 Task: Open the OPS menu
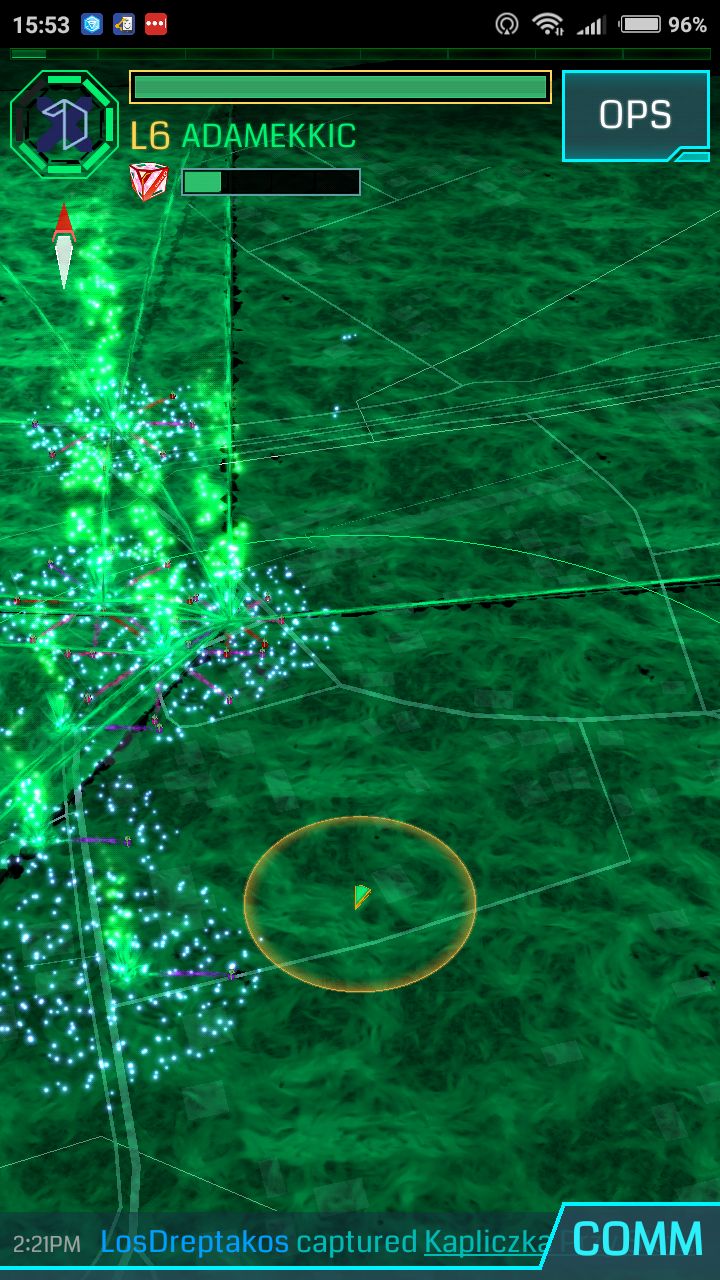coord(635,115)
